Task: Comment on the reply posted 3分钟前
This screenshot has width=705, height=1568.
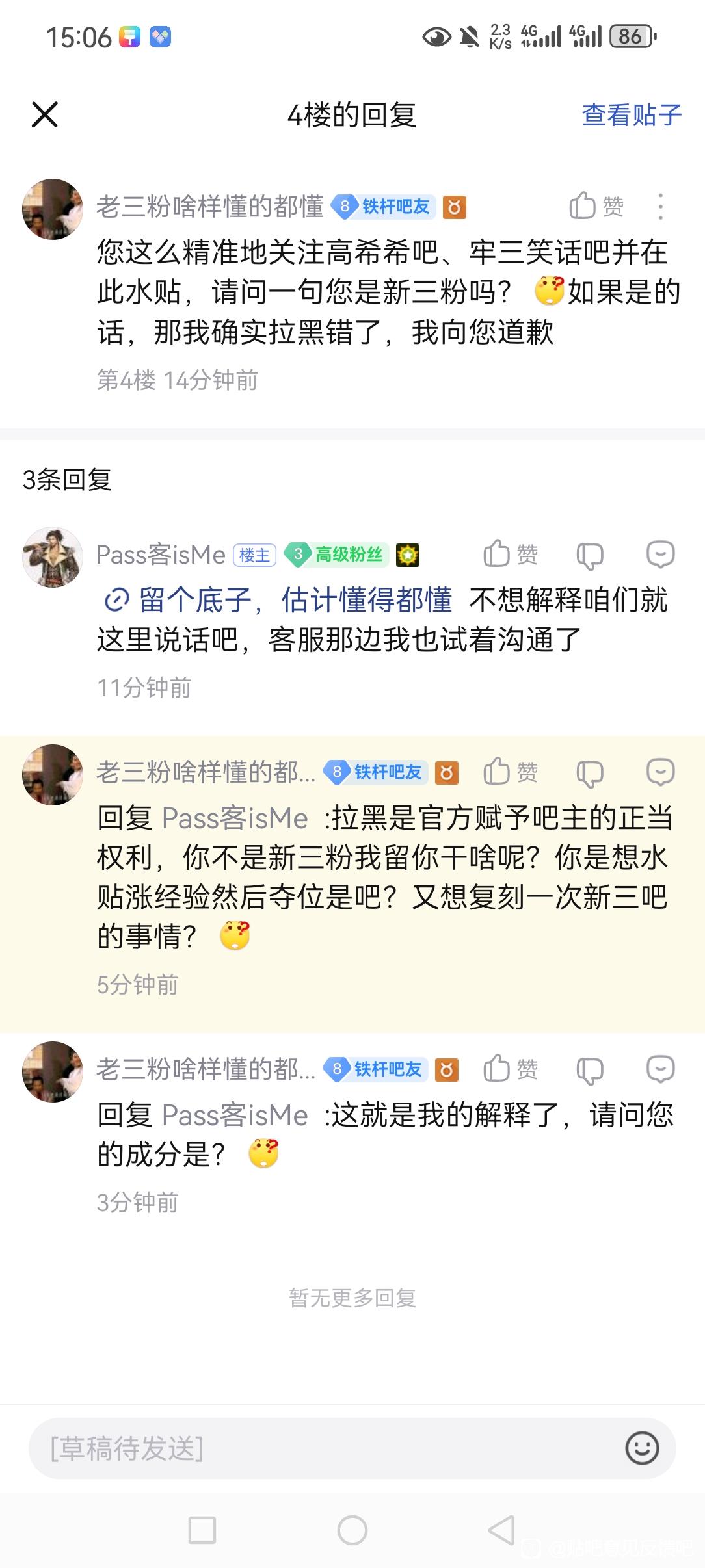Action: [x=660, y=1069]
